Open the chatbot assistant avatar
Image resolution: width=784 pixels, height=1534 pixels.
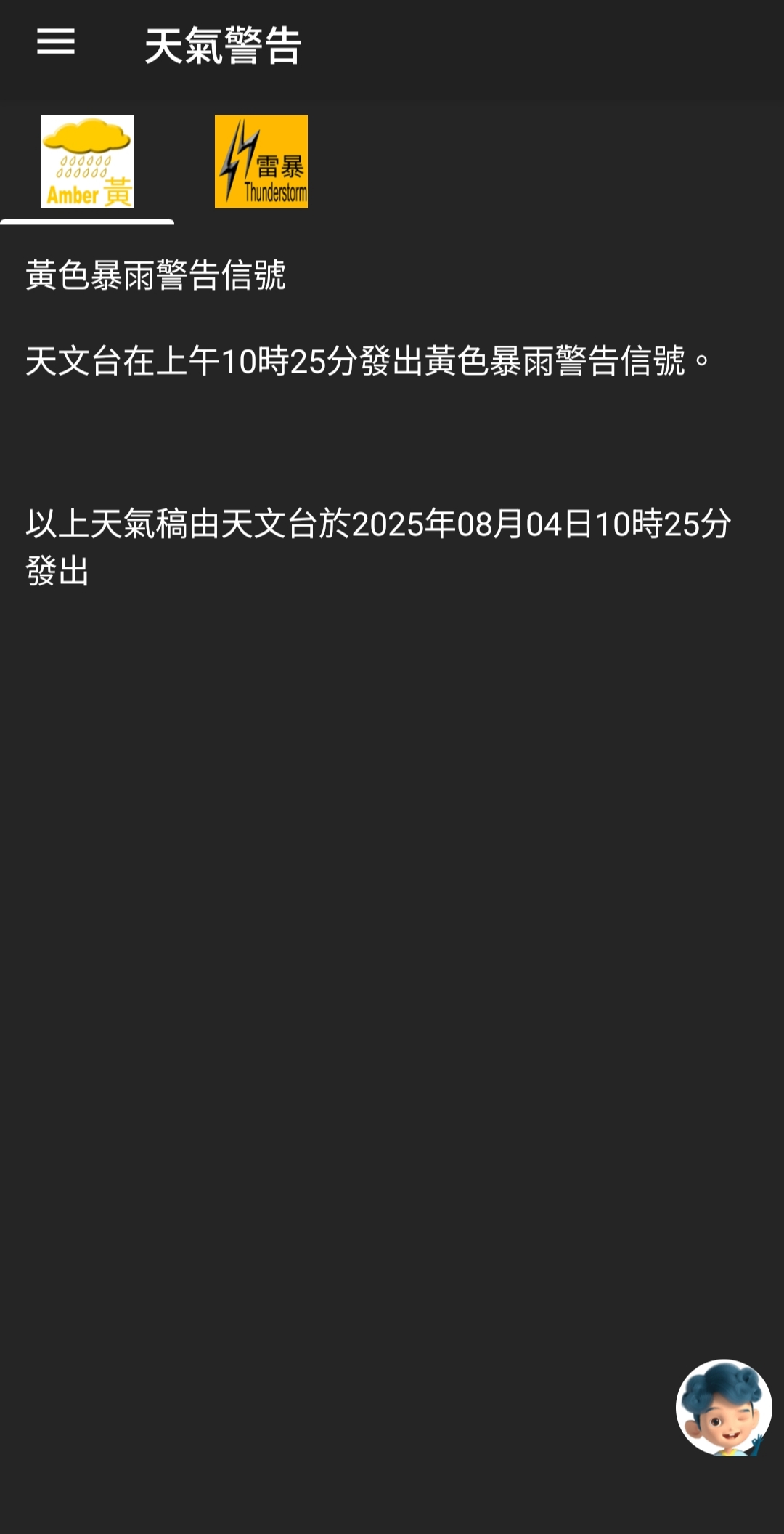click(x=723, y=1407)
